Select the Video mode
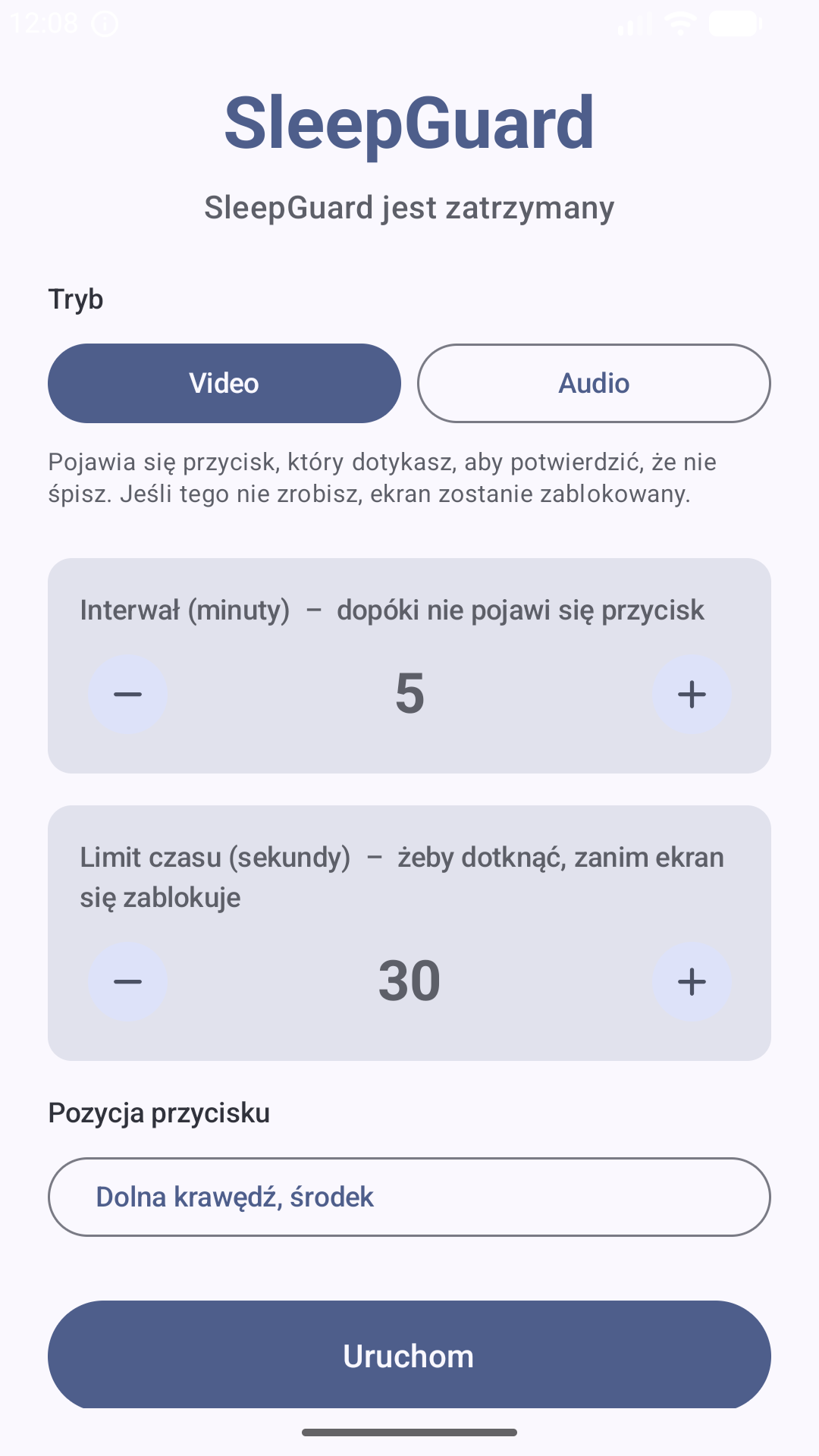This screenshot has height=1456, width=819. [224, 383]
